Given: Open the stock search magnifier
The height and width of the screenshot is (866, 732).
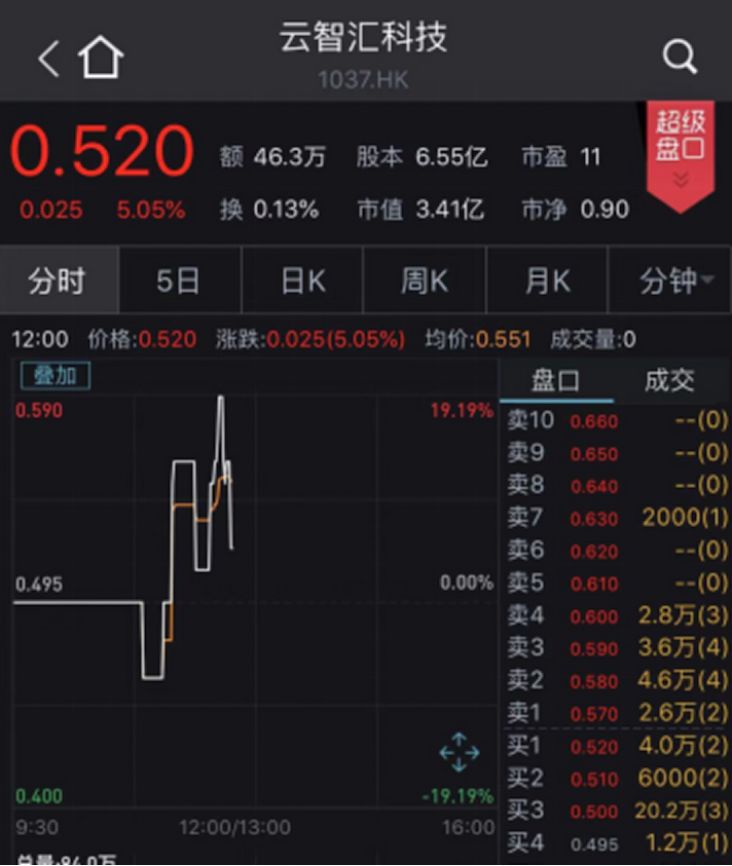Looking at the screenshot, I should point(680,57).
